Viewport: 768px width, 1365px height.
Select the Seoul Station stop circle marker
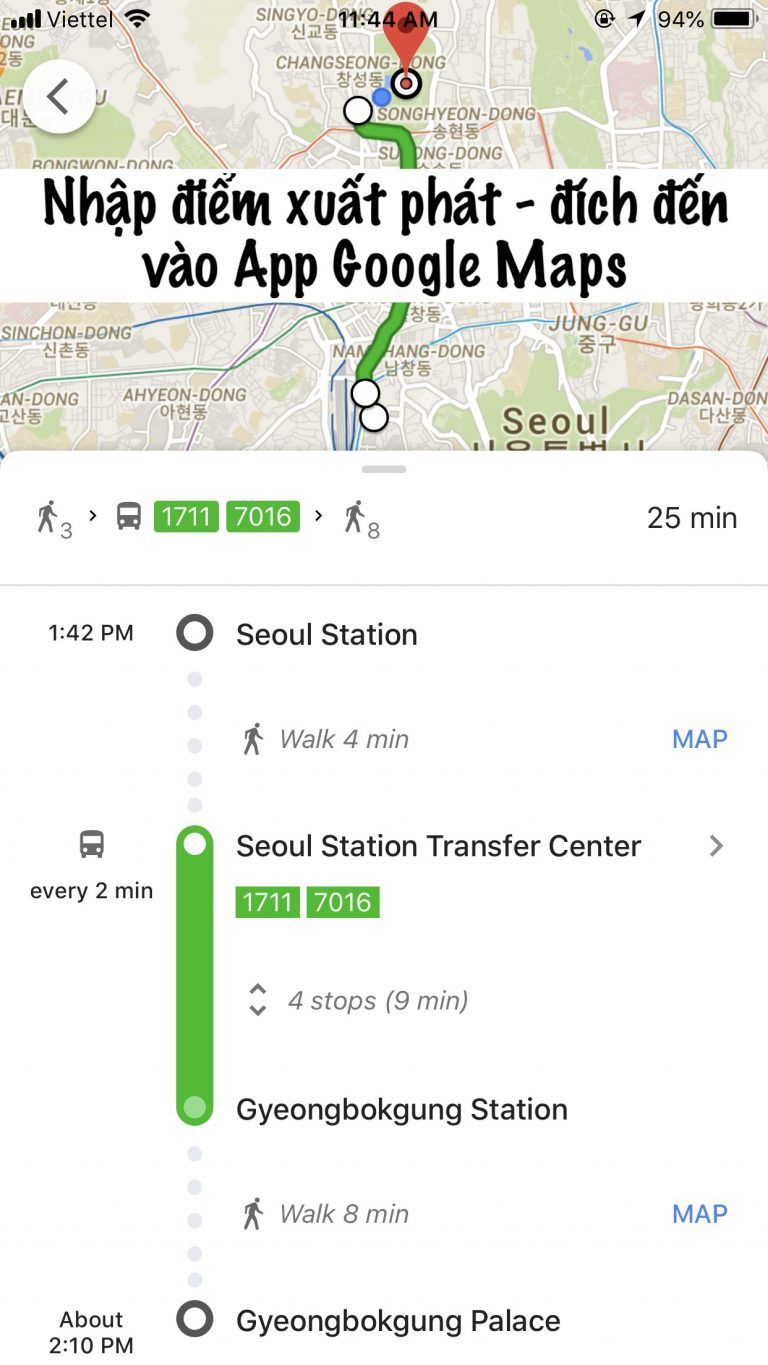(x=193, y=632)
